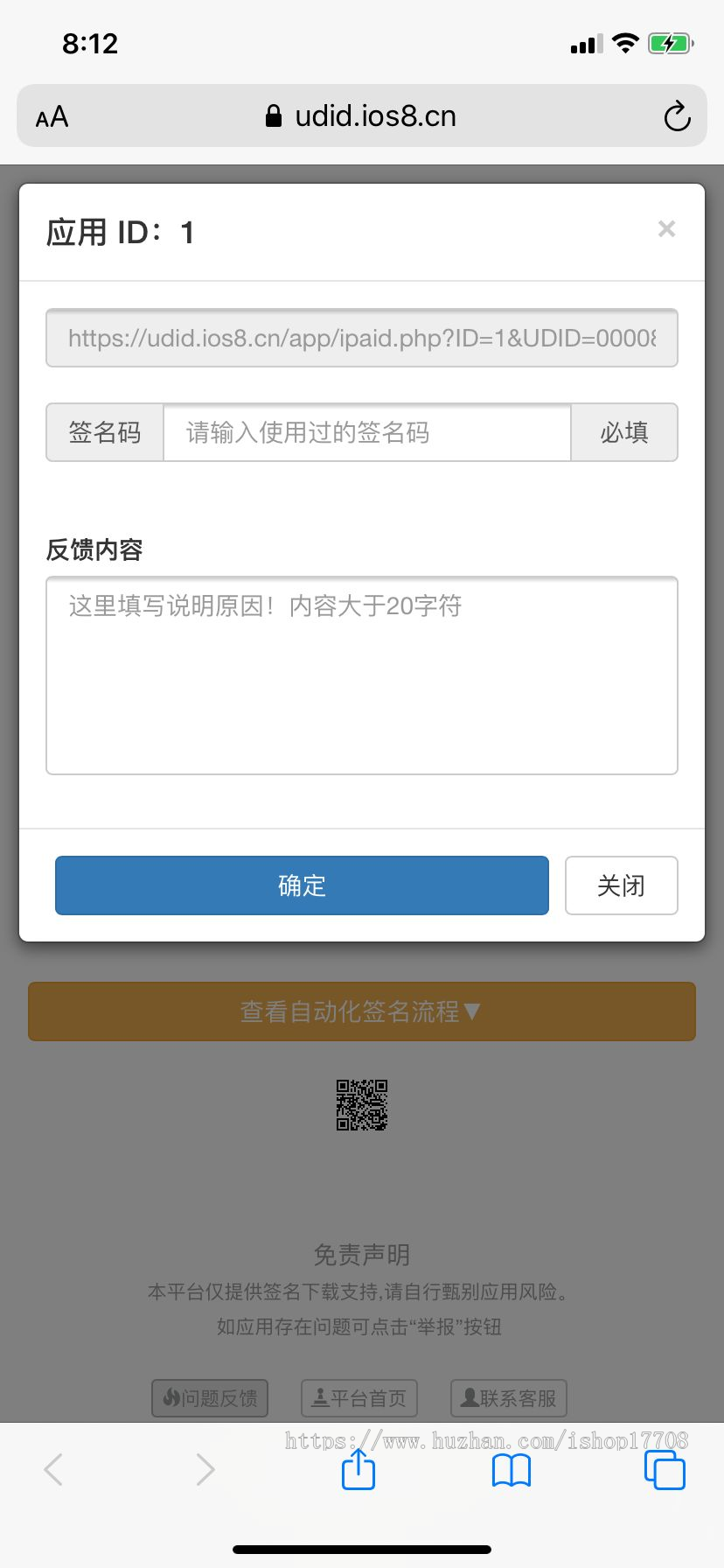Tap the 签名码 input field
Screen dimensions: 724x1568
coord(367,432)
